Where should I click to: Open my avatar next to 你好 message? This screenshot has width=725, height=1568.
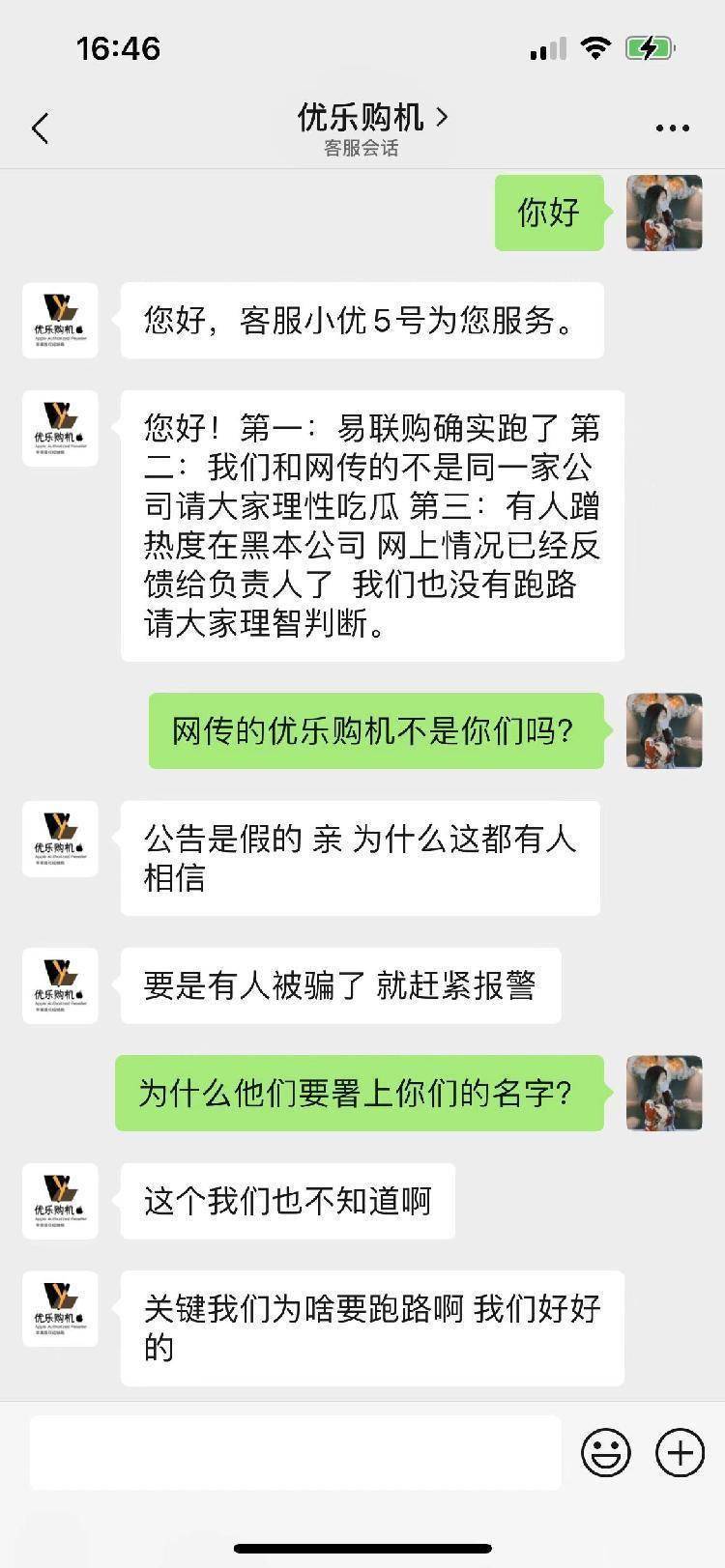(664, 213)
